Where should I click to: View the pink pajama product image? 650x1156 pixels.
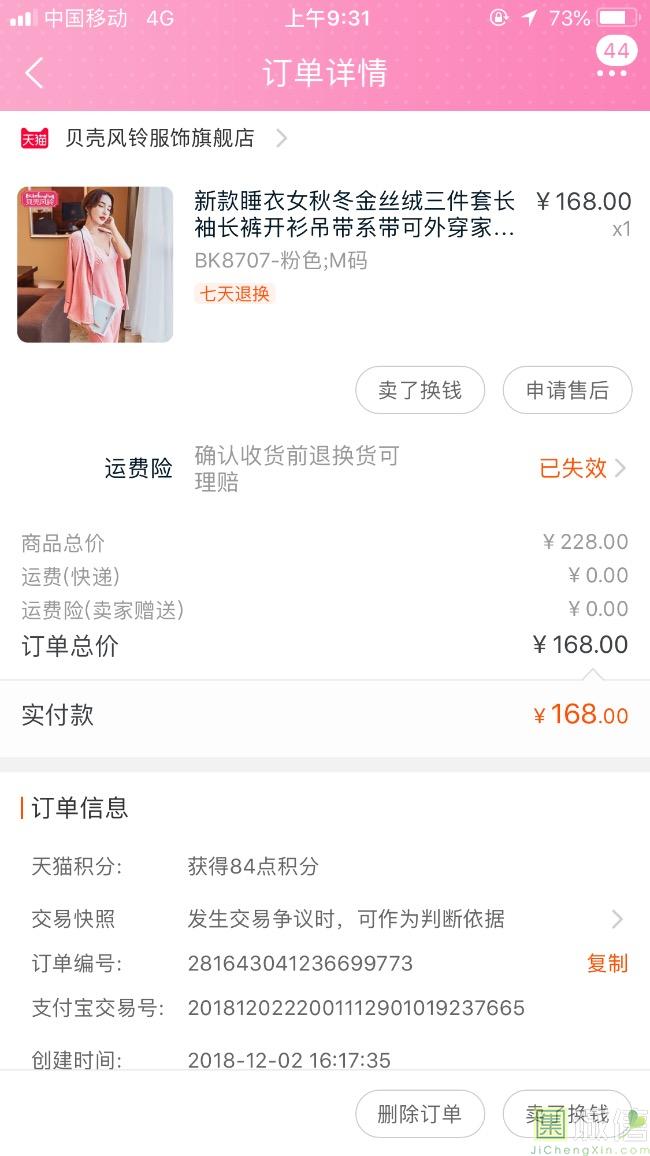click(x=95, y=264)
